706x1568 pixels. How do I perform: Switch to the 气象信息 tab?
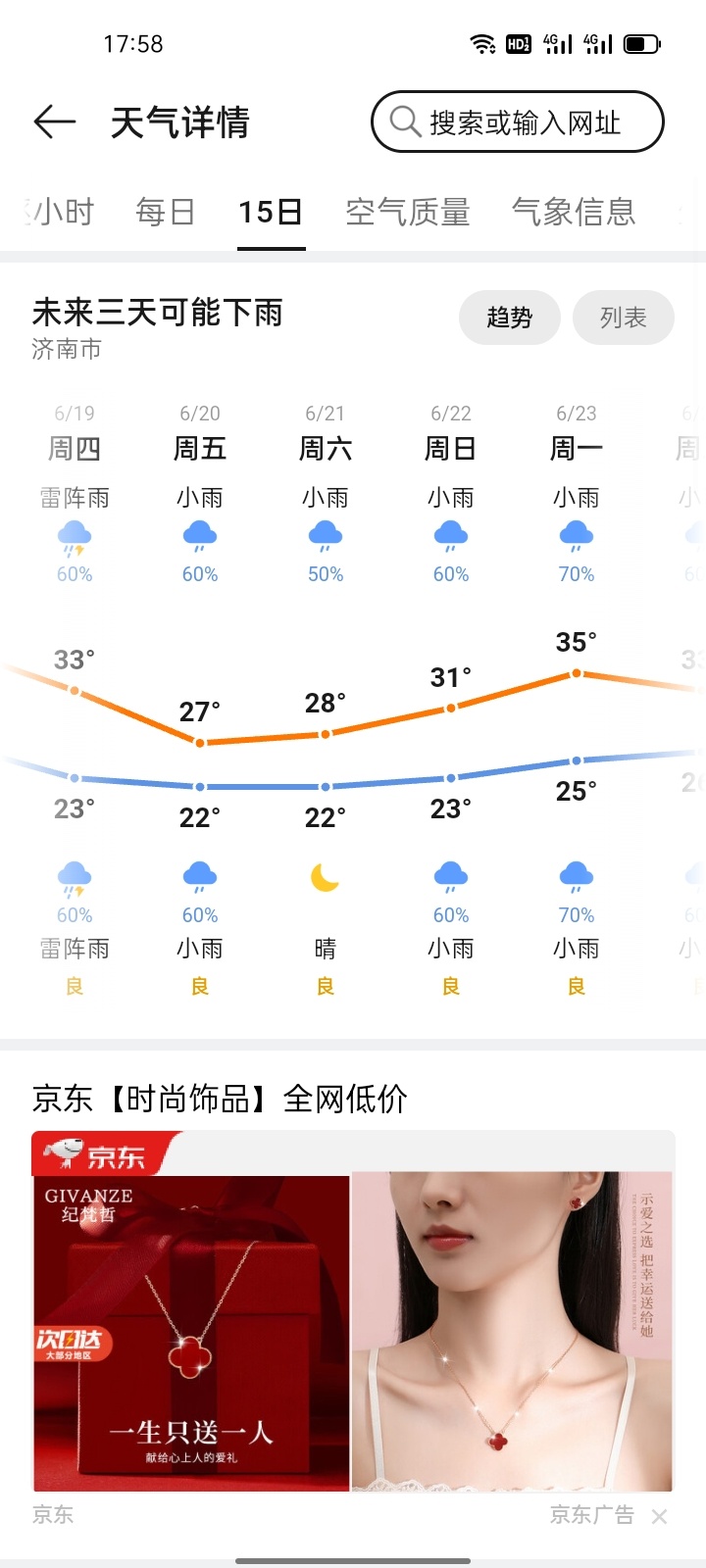(x=574, y=212)
